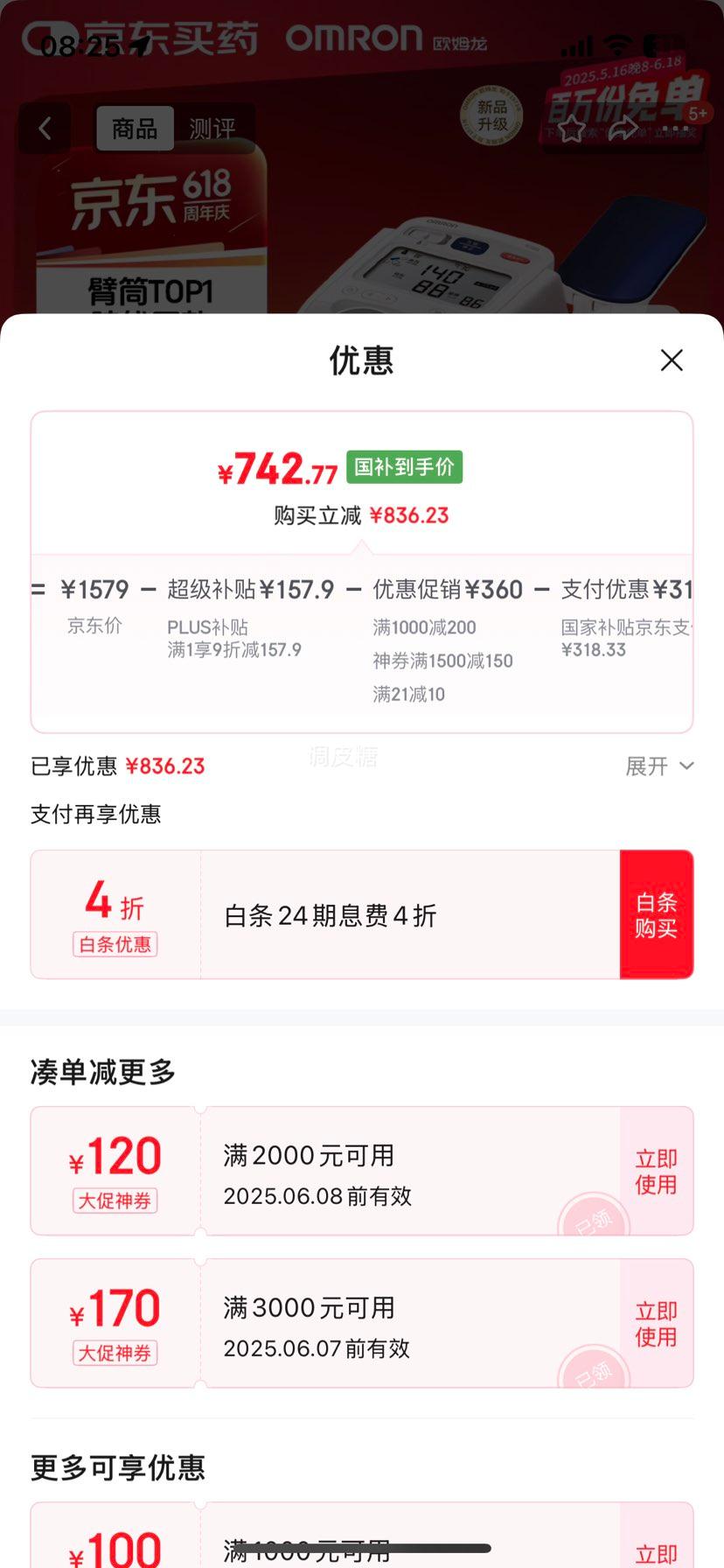Switch to the 测评 tab

212,129
